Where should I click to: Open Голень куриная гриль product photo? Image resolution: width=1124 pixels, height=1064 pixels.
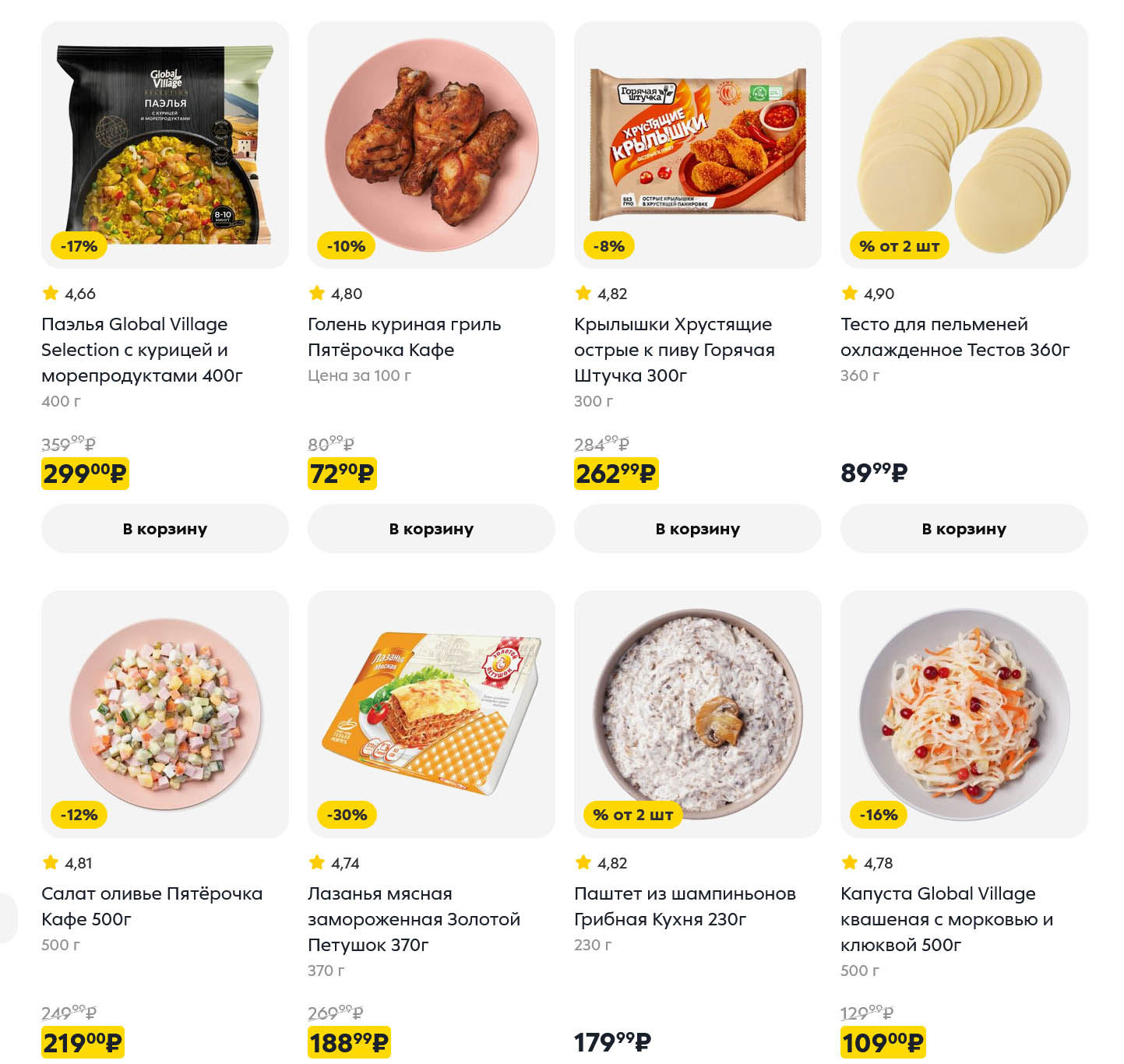tap(431, 145)
